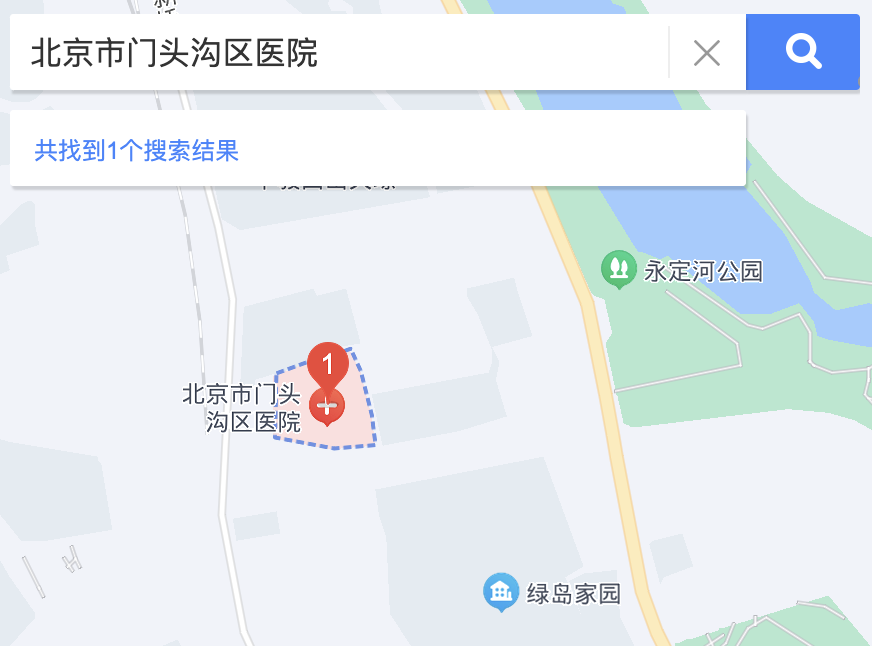
Task: Open the 永定河公园 park marker
Action: [x=618, y=268]
